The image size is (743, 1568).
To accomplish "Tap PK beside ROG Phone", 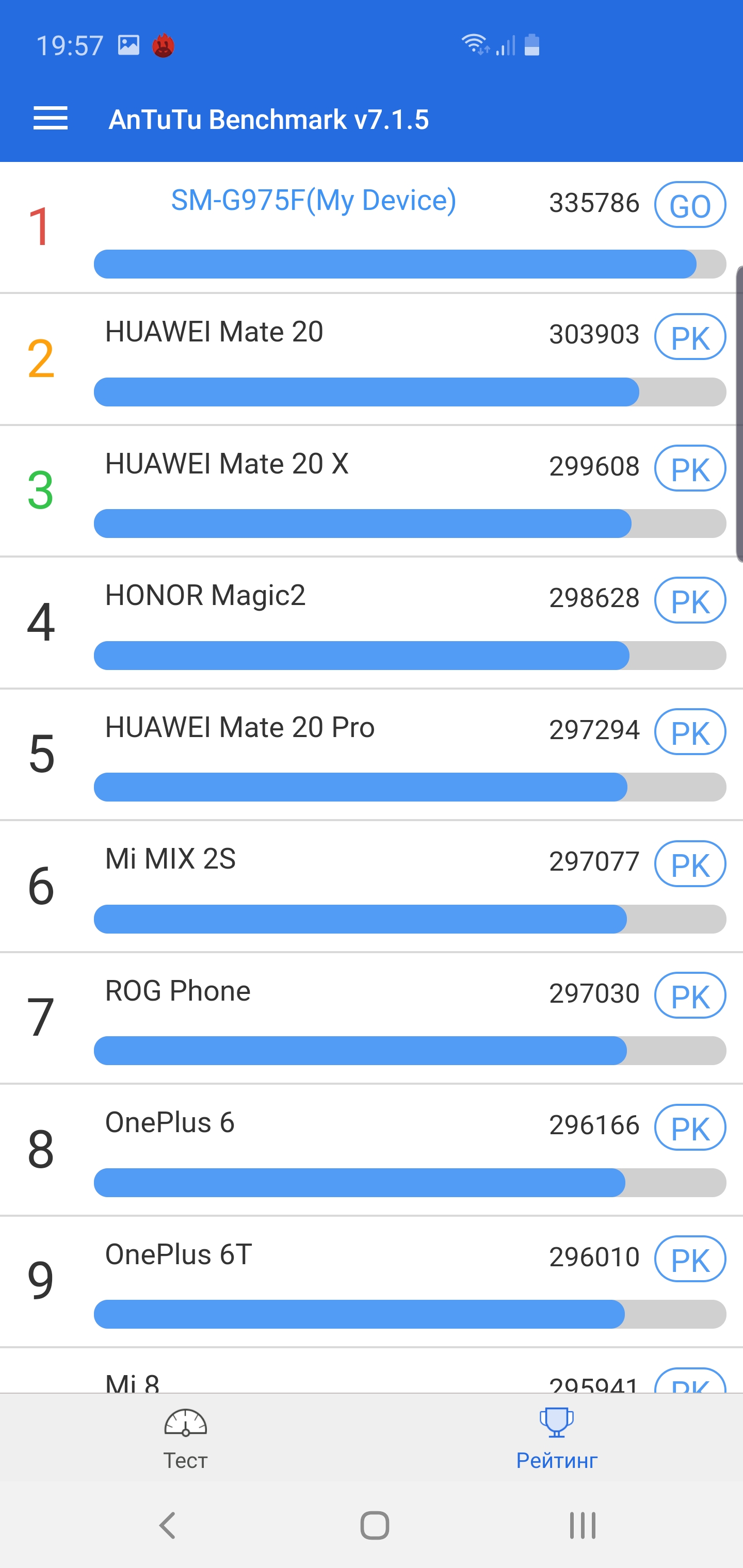I will pyautogui.click(x=689, y=996).
